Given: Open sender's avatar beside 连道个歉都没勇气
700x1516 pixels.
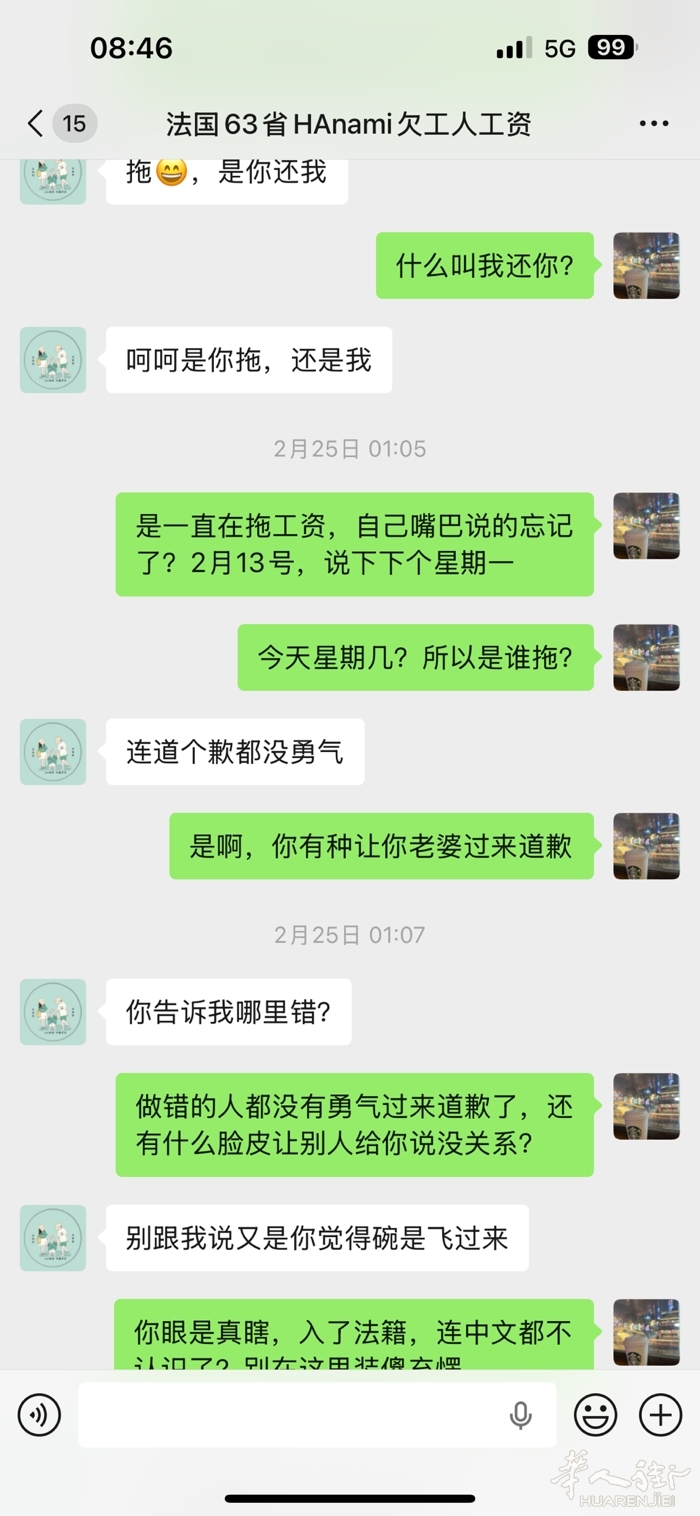Looking at the screenshot, I should coord(53,752).
